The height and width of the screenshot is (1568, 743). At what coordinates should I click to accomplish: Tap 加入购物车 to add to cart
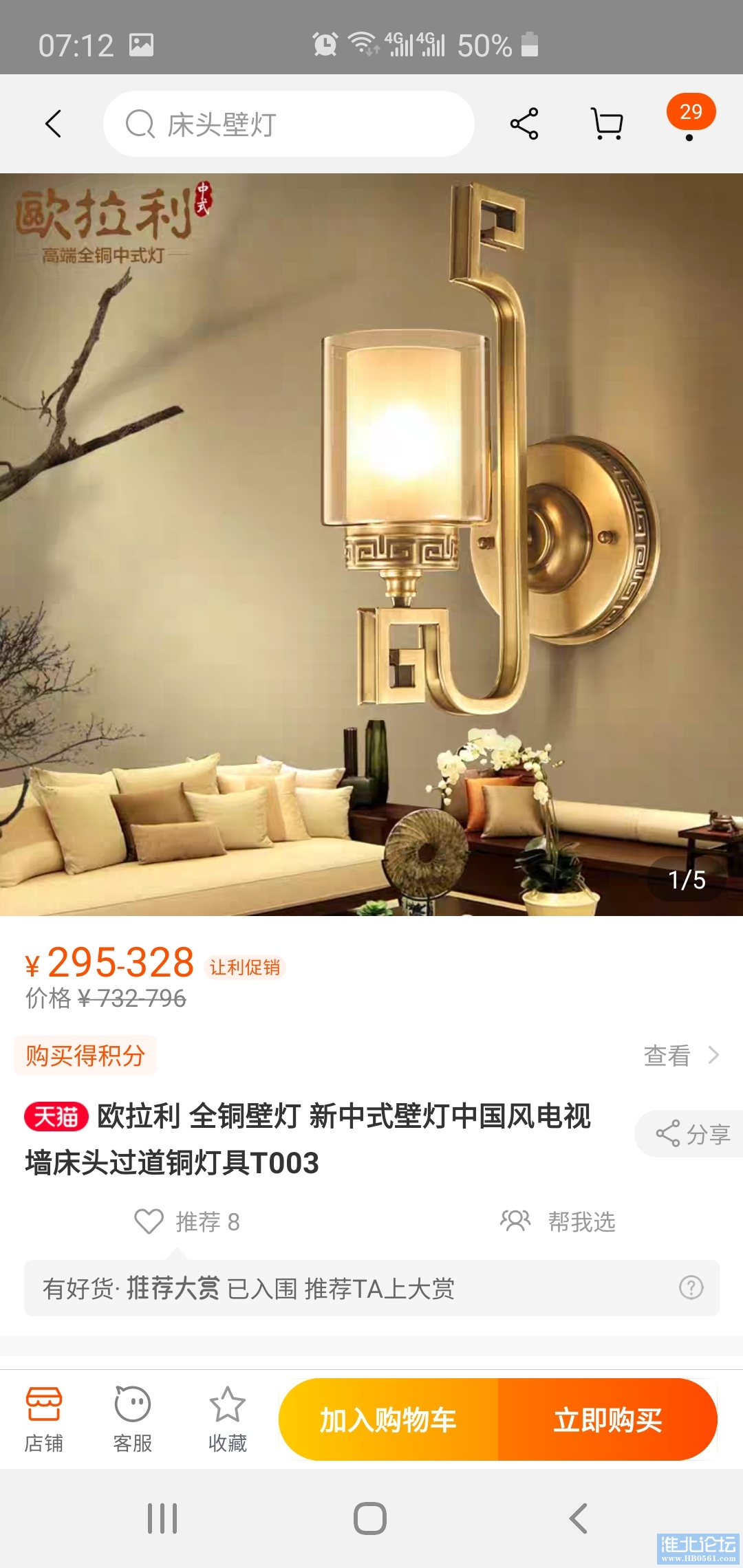coord(389,1419)
